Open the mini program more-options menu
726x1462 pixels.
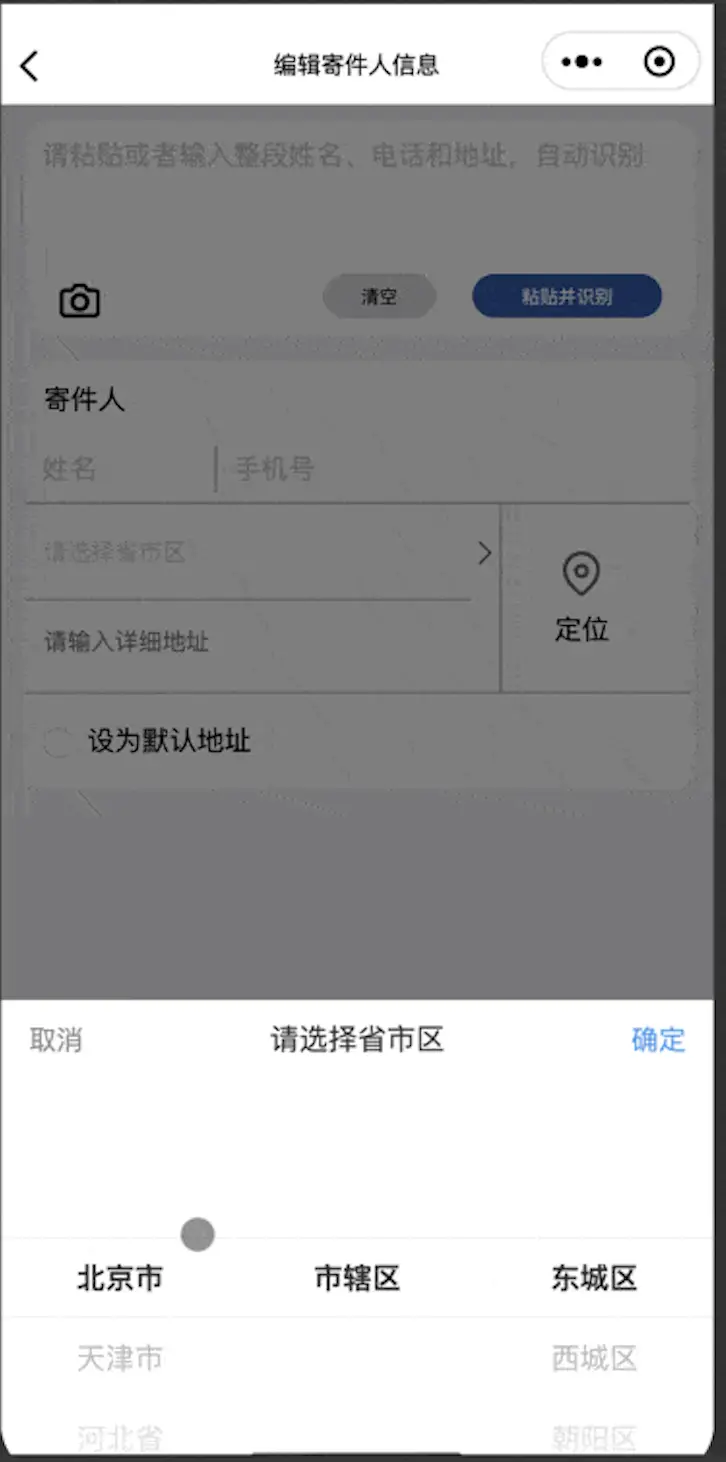582,62
